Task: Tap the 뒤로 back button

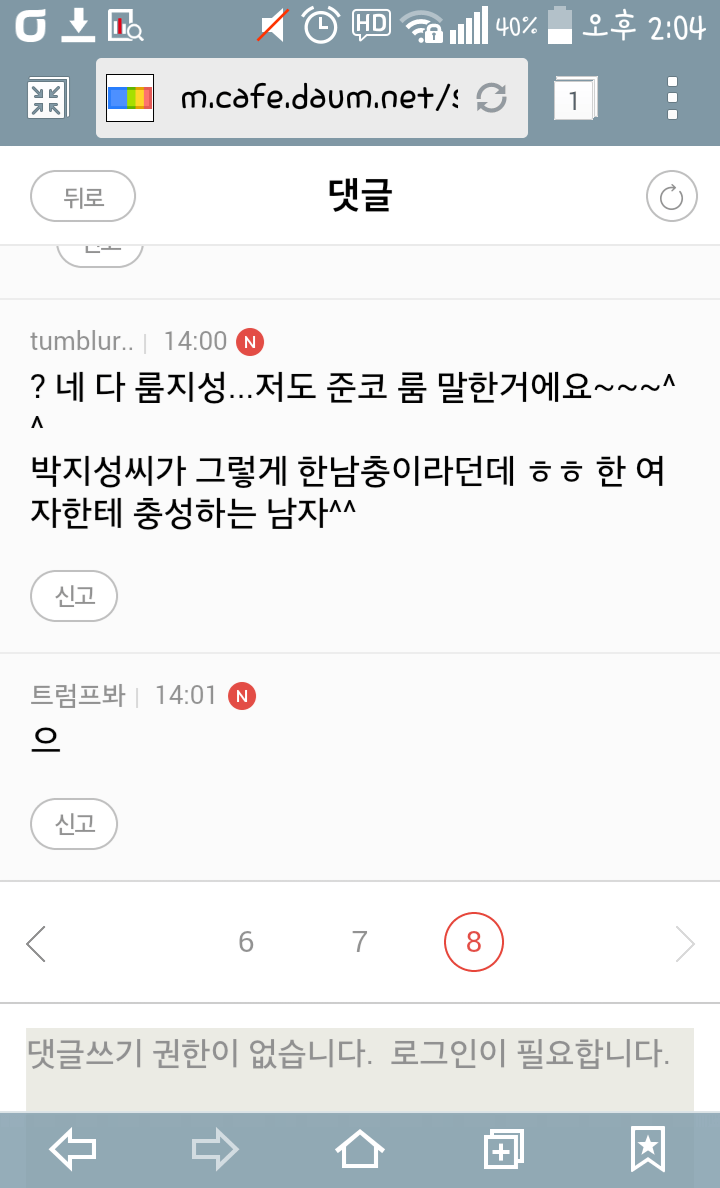Action: click(83, 196)
